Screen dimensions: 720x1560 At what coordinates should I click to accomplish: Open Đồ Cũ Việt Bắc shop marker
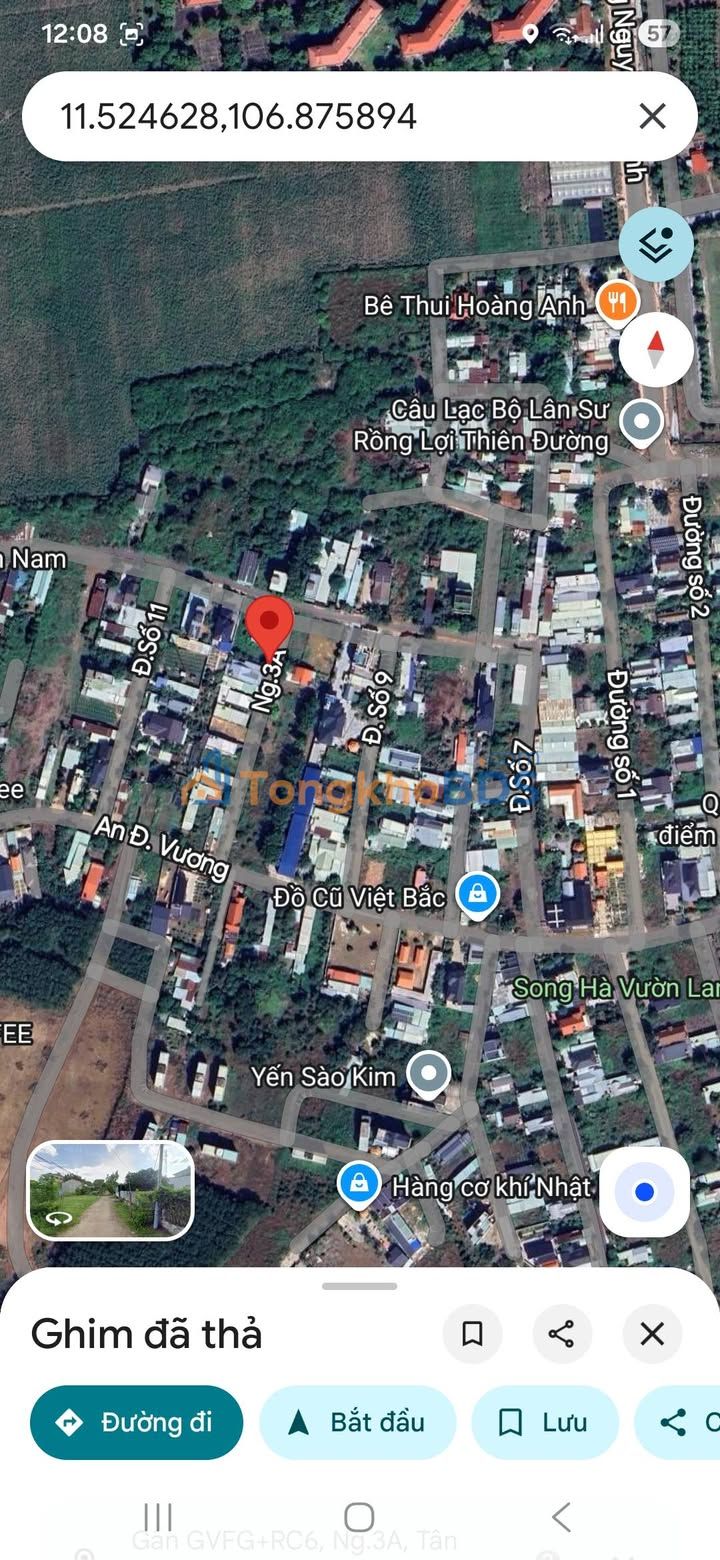pos(478,893)
